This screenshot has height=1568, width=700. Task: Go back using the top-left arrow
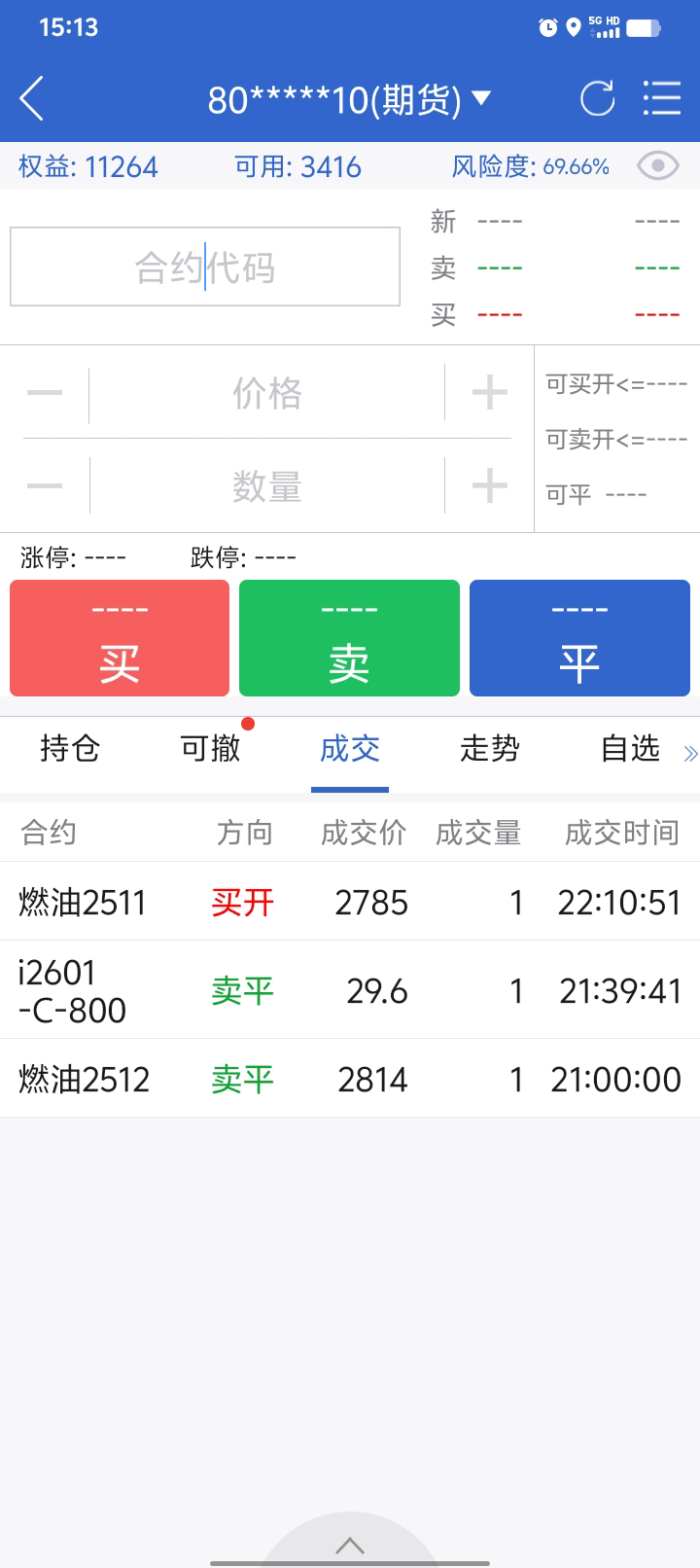pyautogui.click(x=32, y=99)
